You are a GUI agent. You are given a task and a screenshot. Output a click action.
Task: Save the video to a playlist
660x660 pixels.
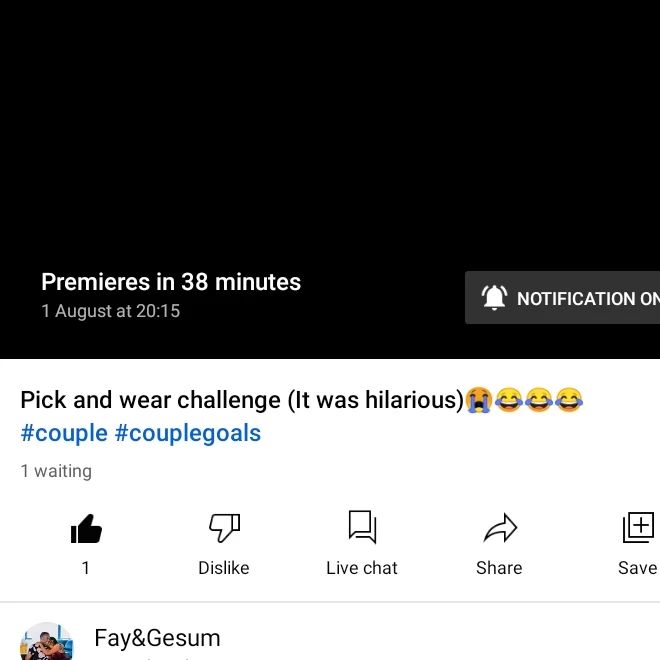point(637,529)
